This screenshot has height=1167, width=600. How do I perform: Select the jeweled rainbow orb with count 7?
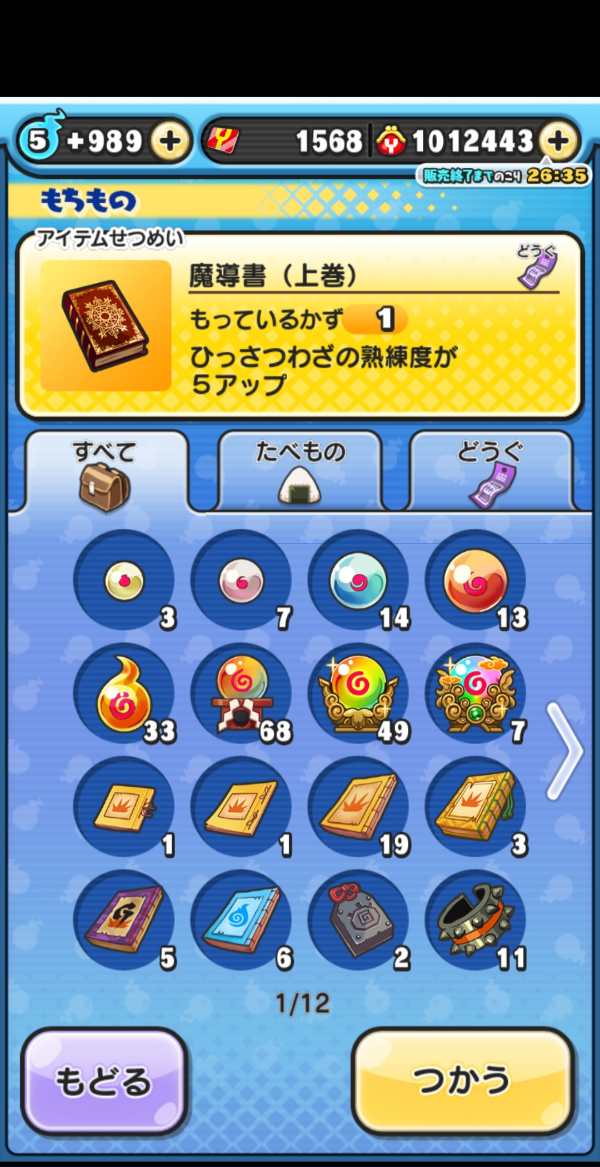coord(475,694)
